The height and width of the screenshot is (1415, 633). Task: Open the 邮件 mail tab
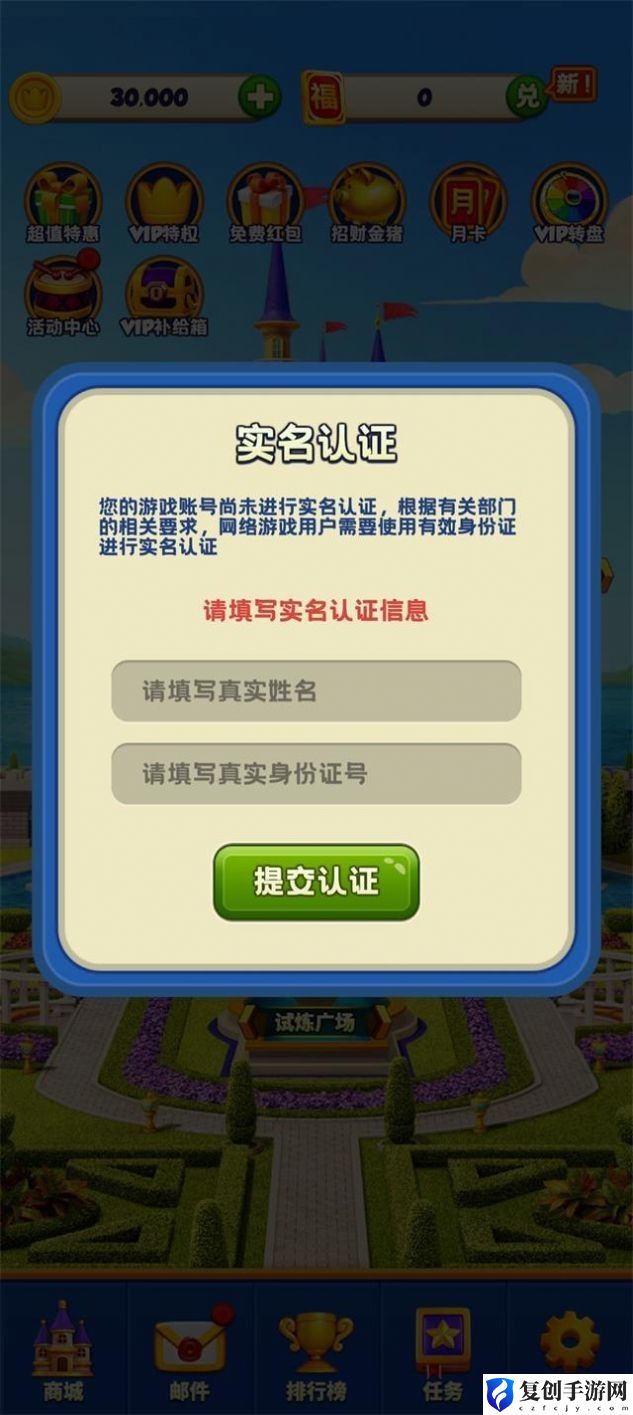point(190,1352)
